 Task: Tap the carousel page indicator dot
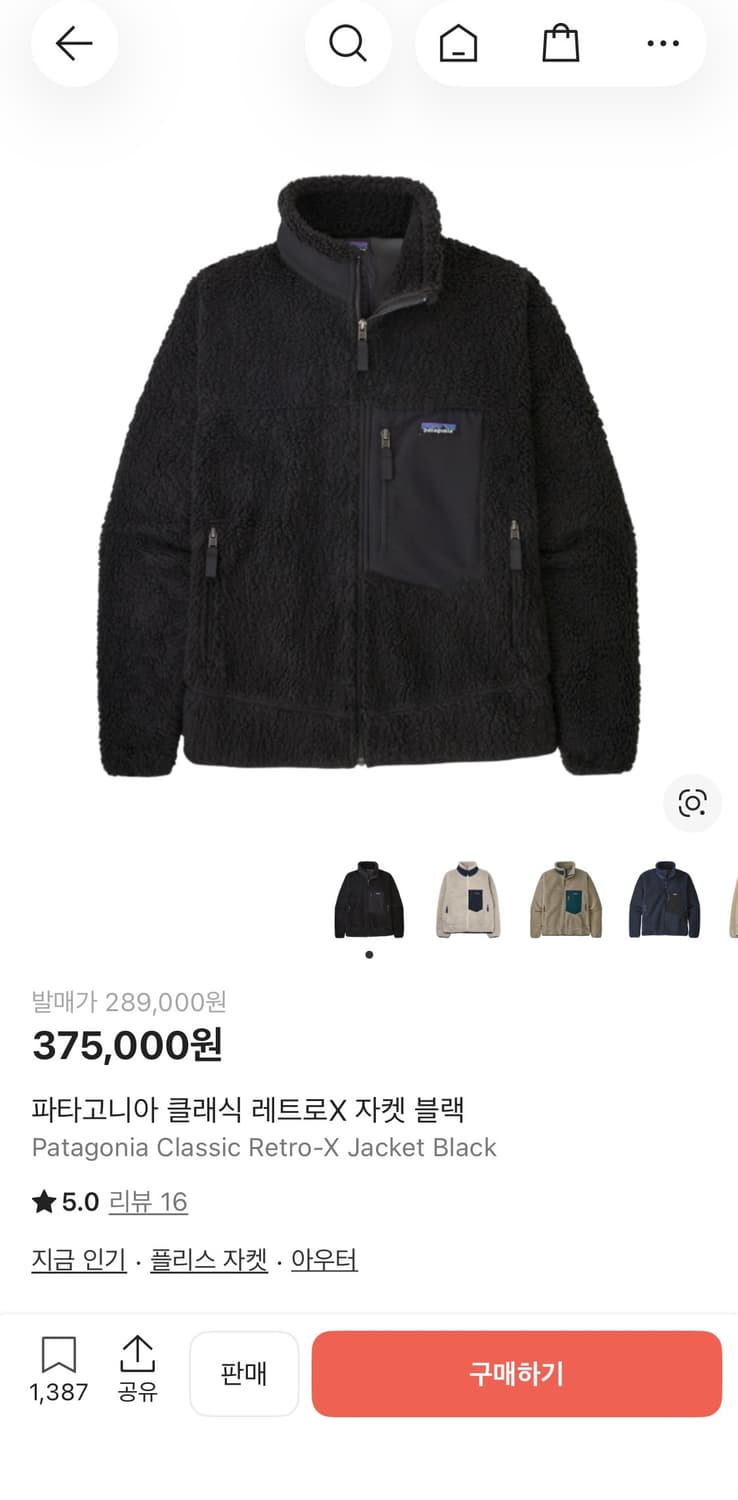pyautogui.click(x=369, y=952)
